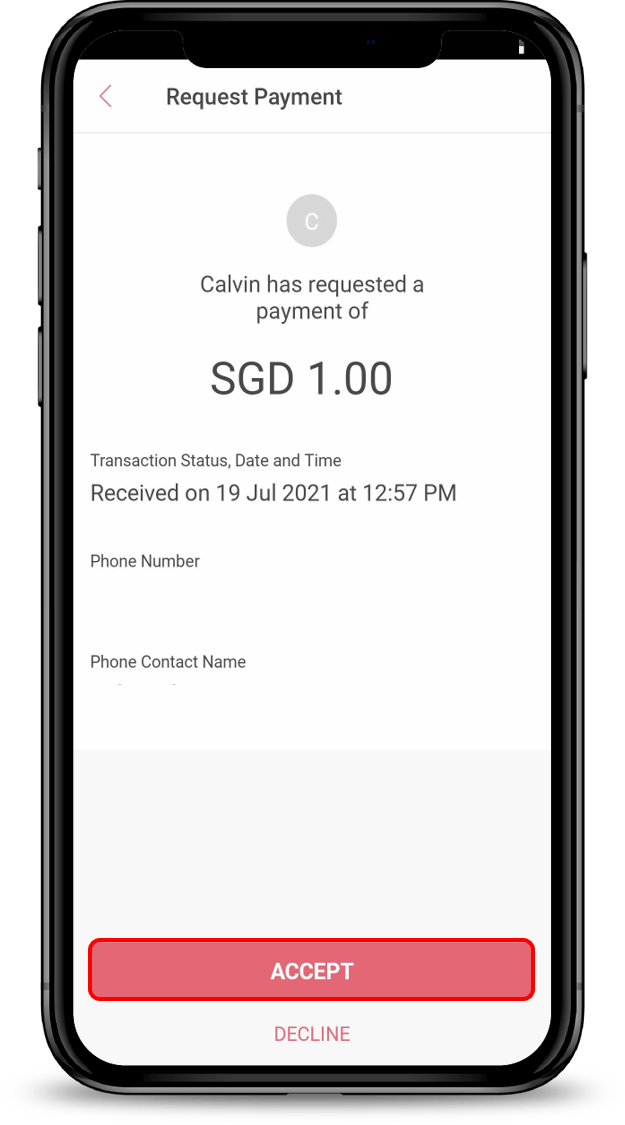
Task: Accept Calvin's payment request
Action: point(311,970)
